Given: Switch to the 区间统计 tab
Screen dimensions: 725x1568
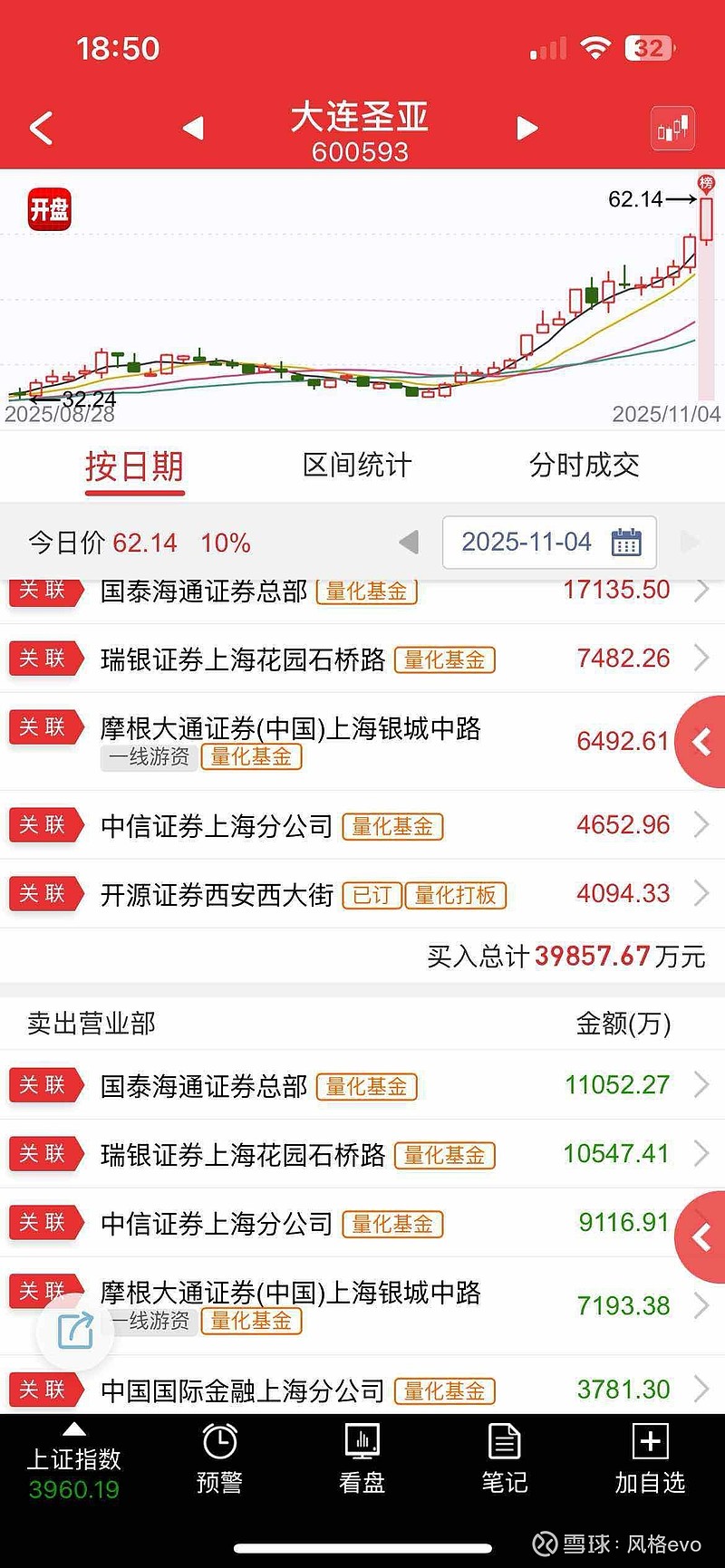Looking at the screenshot, I should tap(356, 465).
